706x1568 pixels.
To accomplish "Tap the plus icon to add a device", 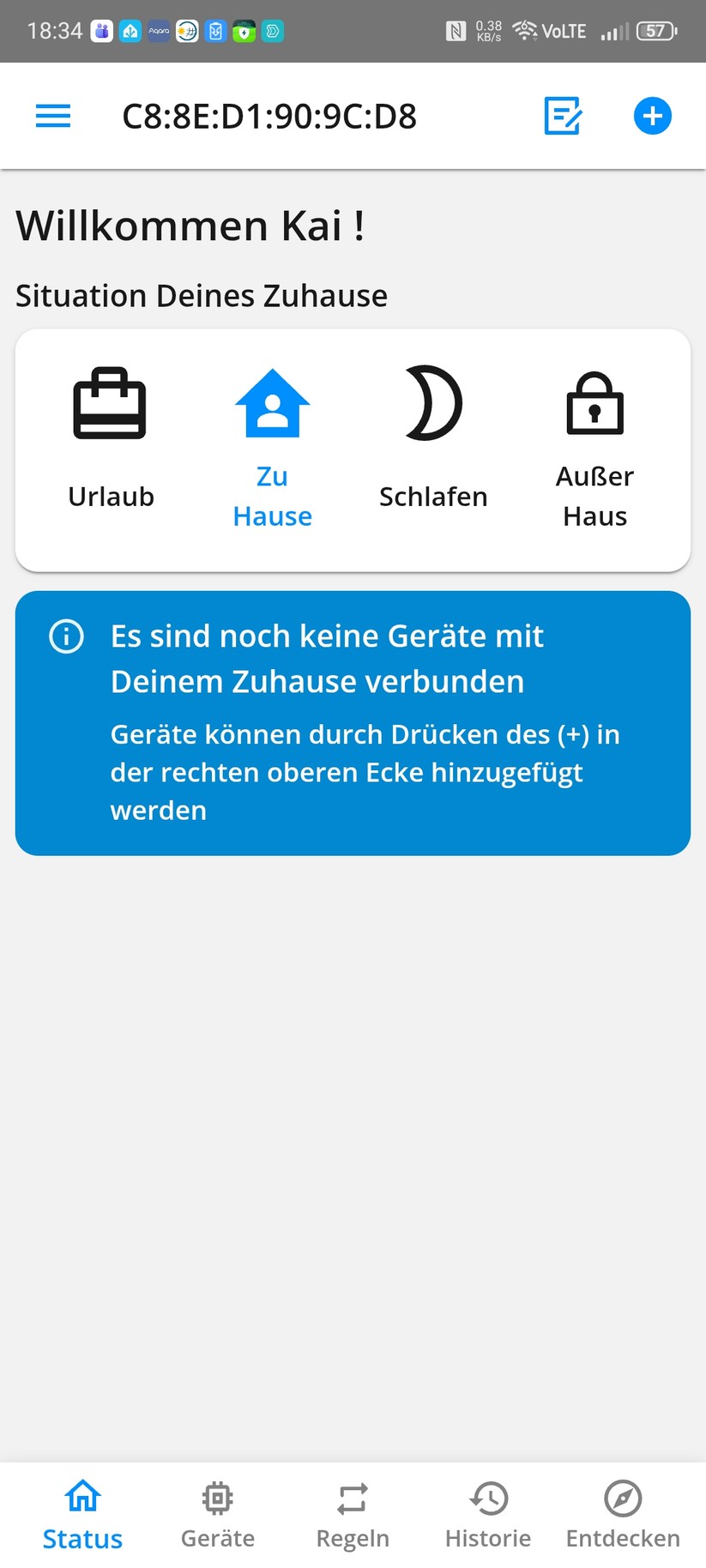I will coord(652,116).
